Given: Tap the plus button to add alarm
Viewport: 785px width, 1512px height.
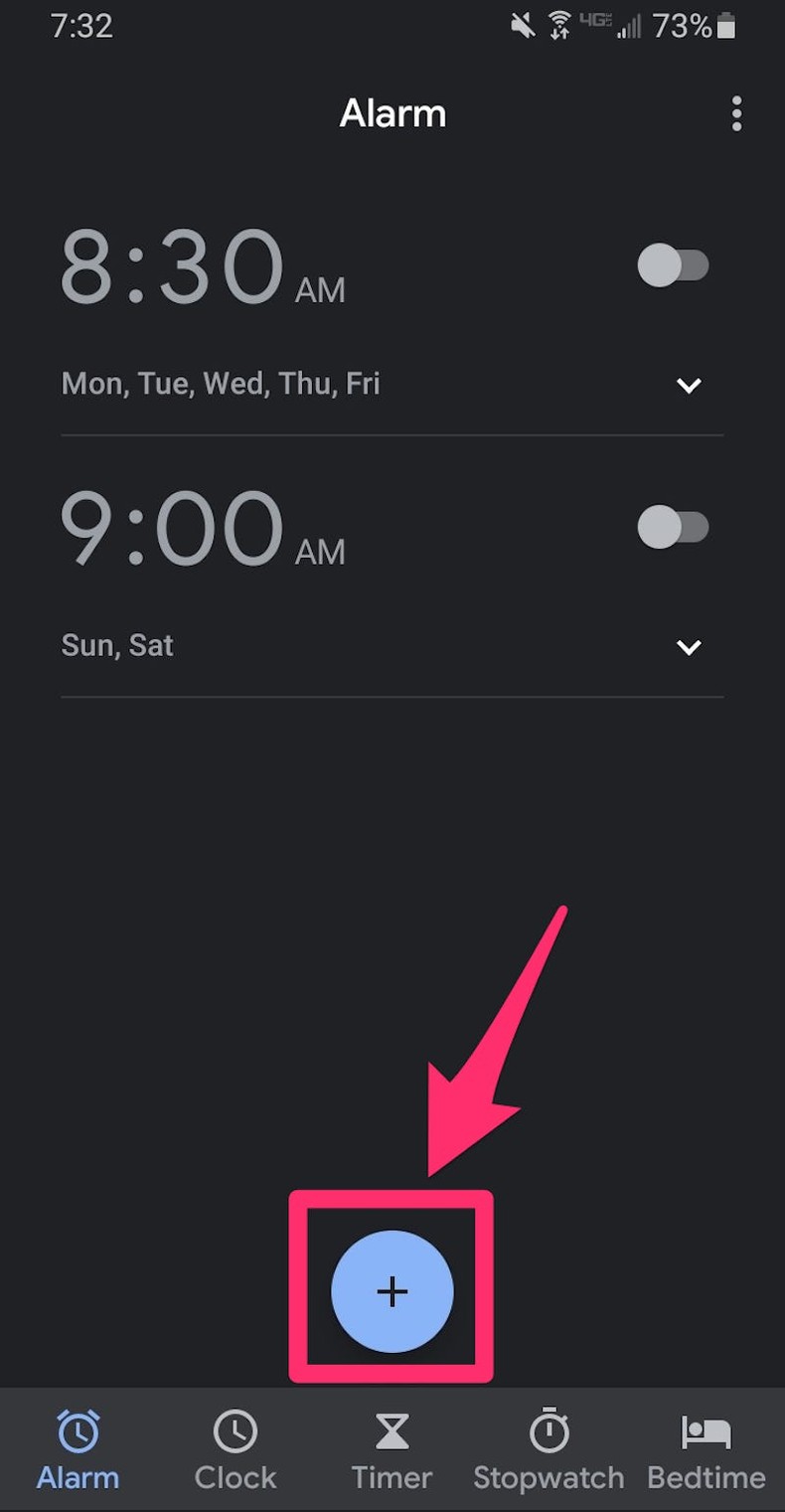Looking at the screenshot, I should point(392,1290).
